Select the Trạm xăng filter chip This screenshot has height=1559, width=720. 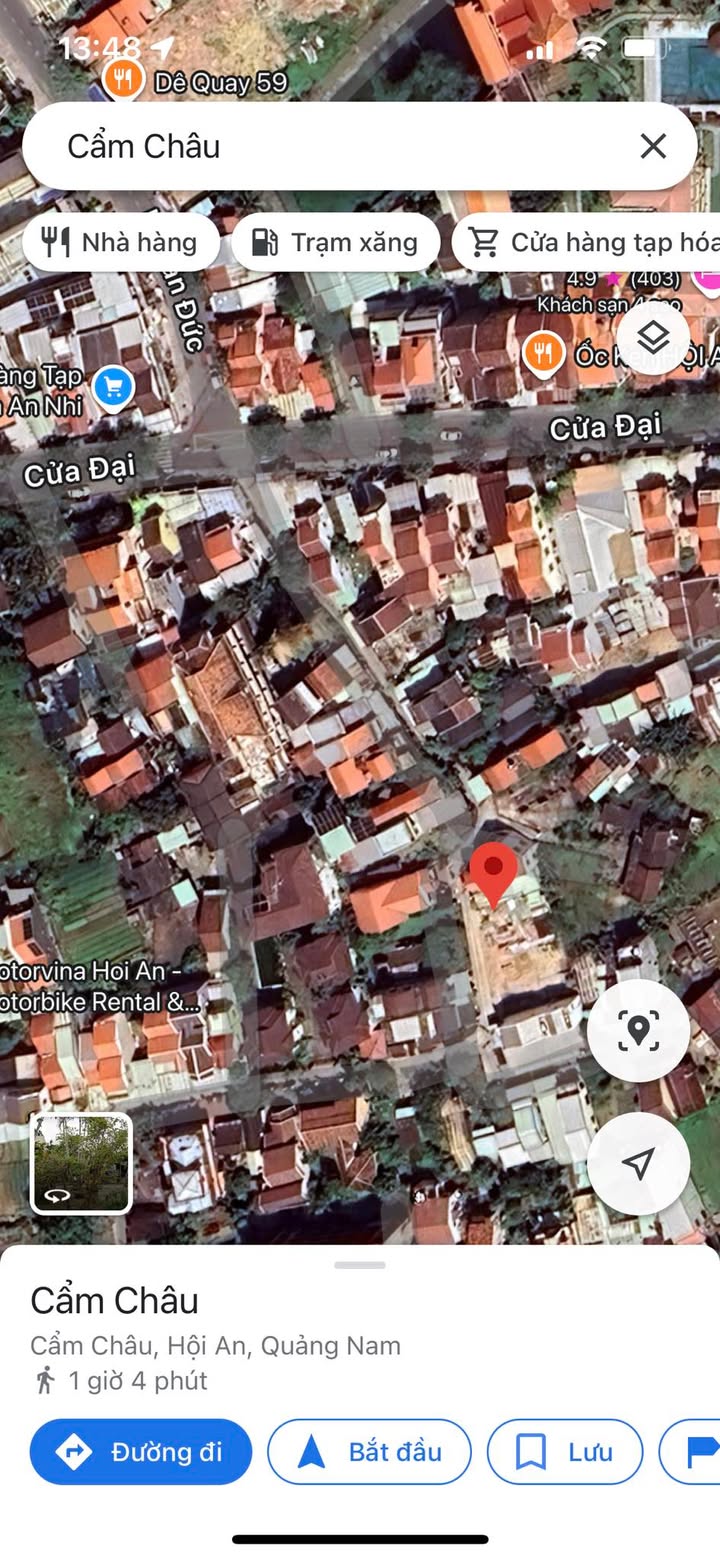(x=336, y=242)
